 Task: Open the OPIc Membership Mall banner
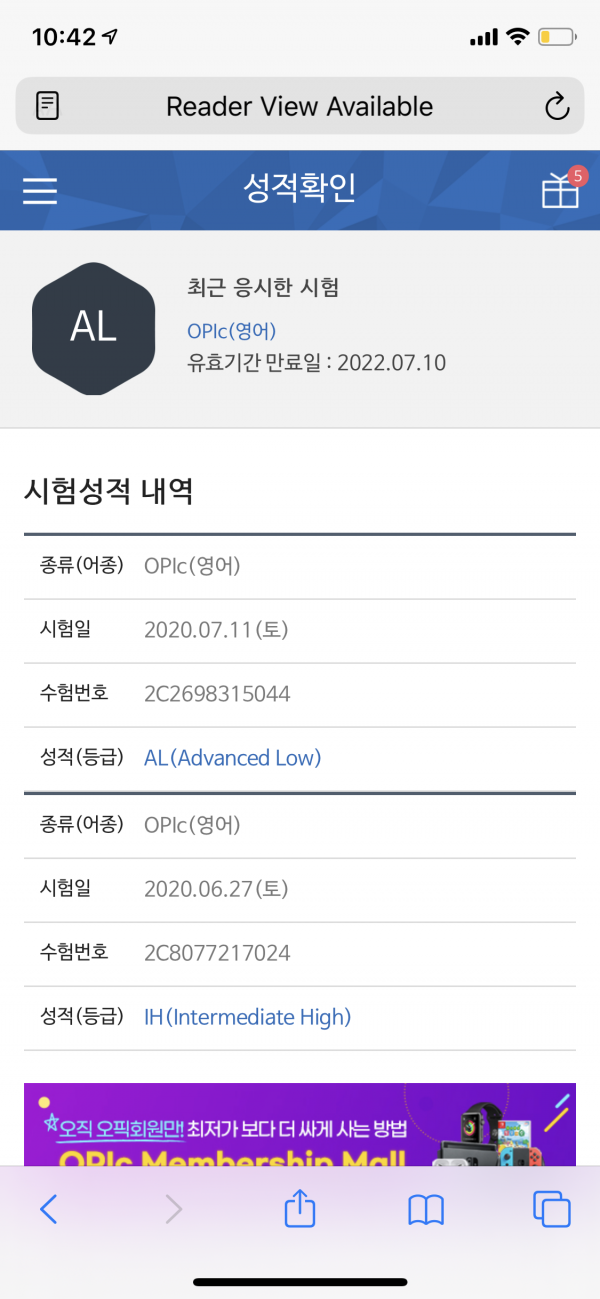(x=300, y=1125)
